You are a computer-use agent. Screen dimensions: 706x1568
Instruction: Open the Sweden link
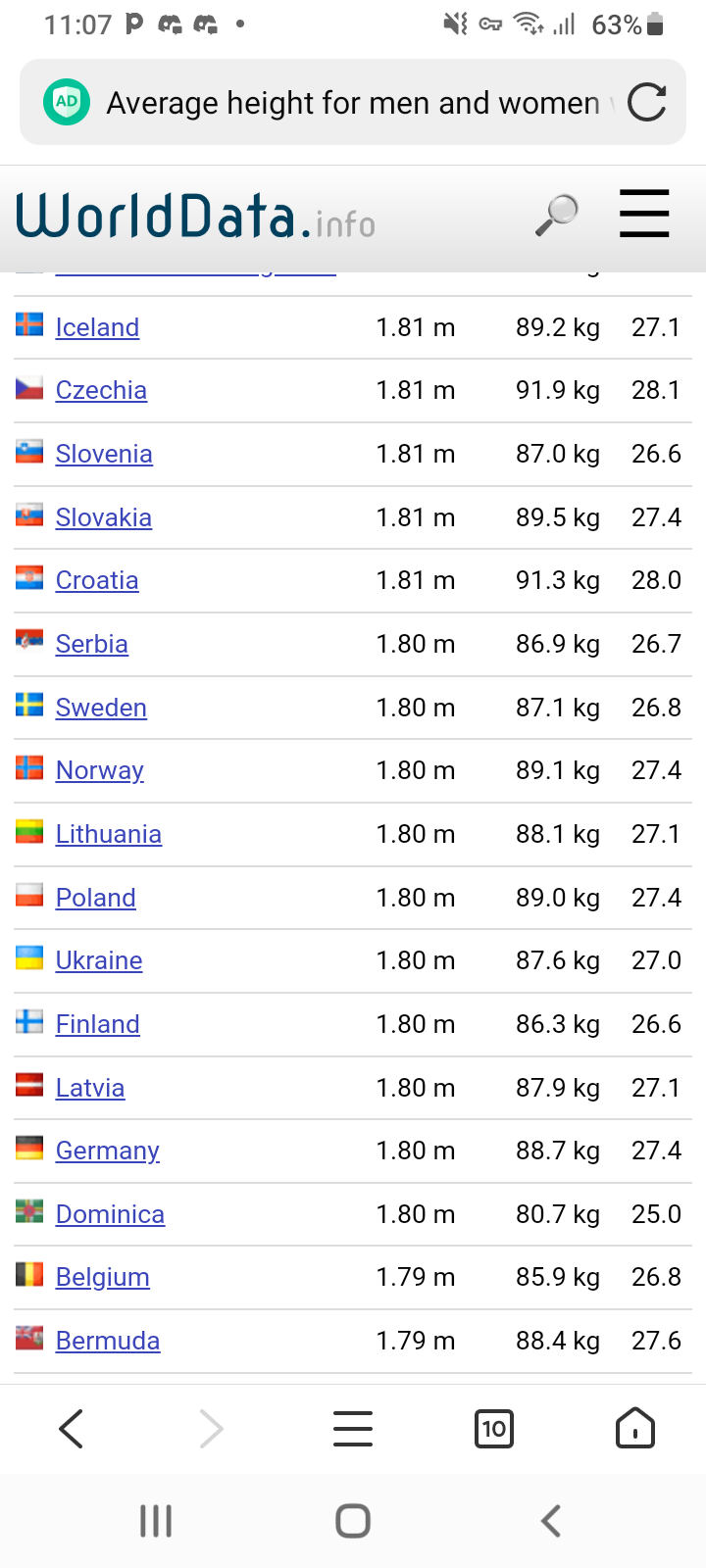(101, 708)
